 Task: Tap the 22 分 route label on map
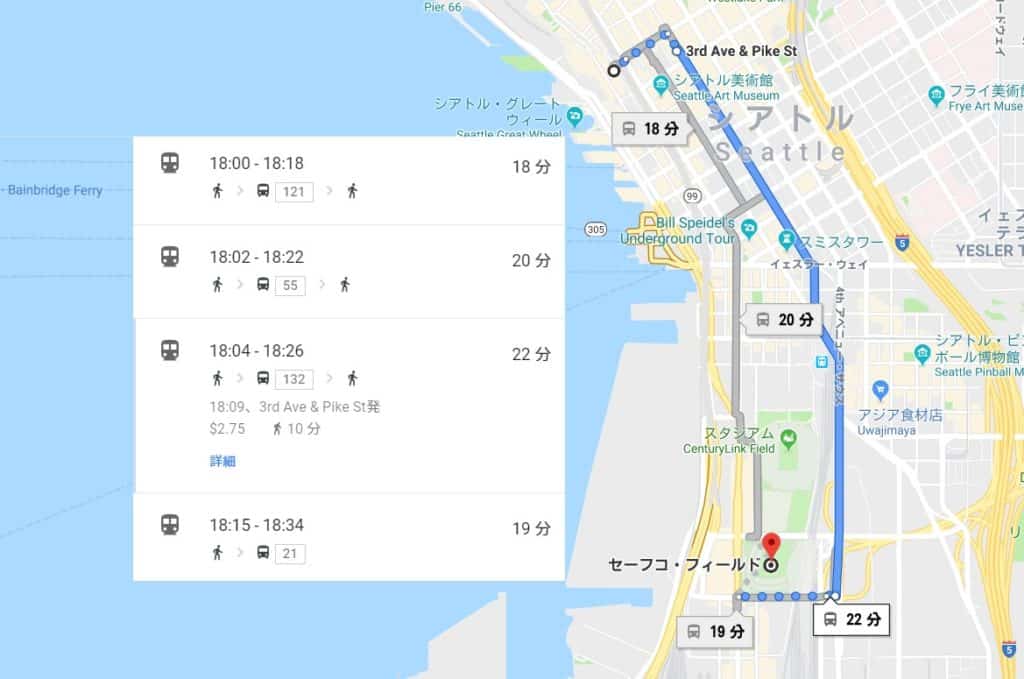coord(851,620)
